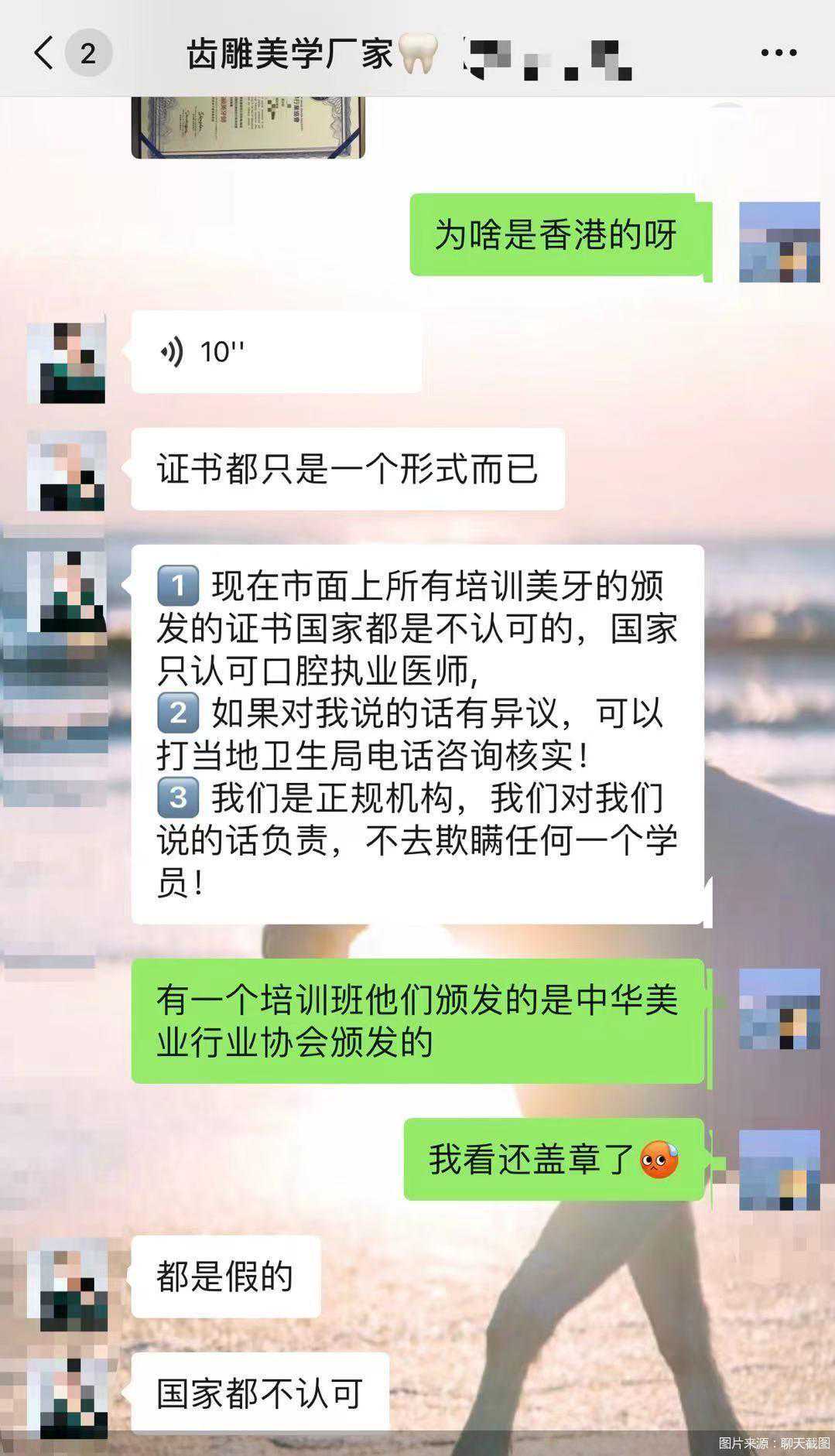
Task: Open own avatar beside 为啥是香港的呀
Action: [x=779, y=242]
